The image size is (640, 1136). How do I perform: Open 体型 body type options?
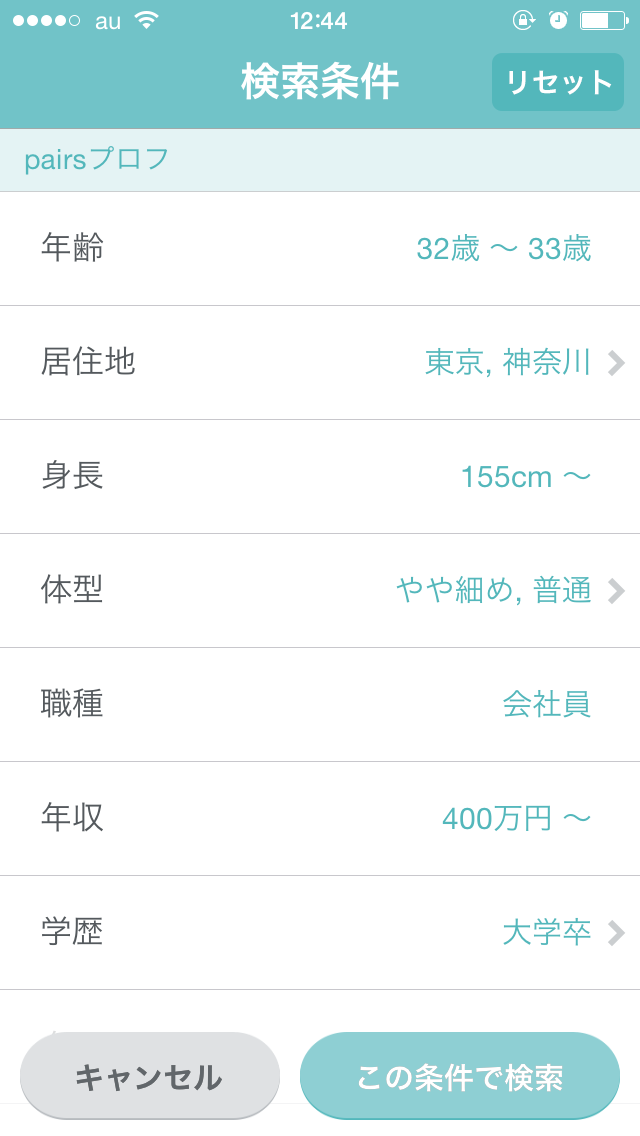coord(320,590)
